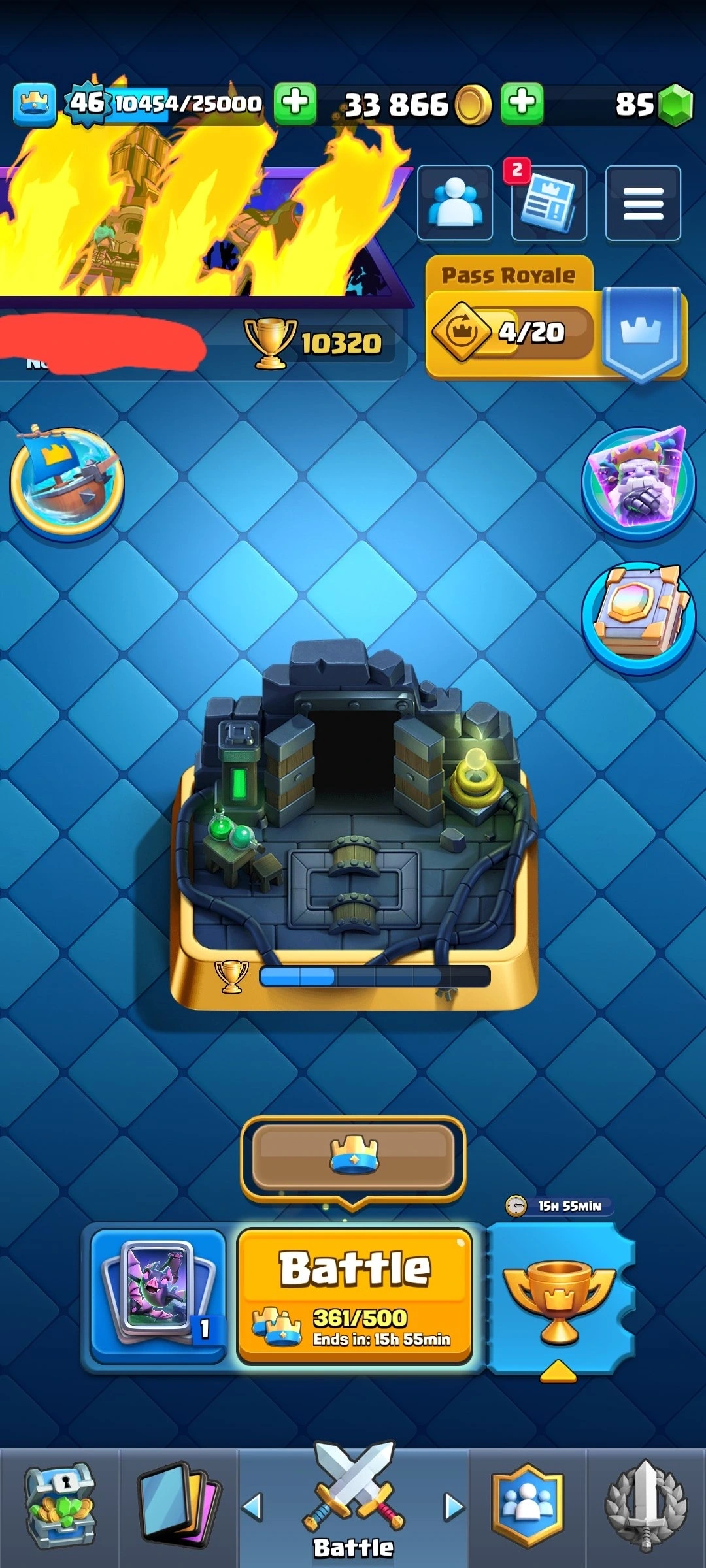Open the news feed icon

(x=549, y=203)
